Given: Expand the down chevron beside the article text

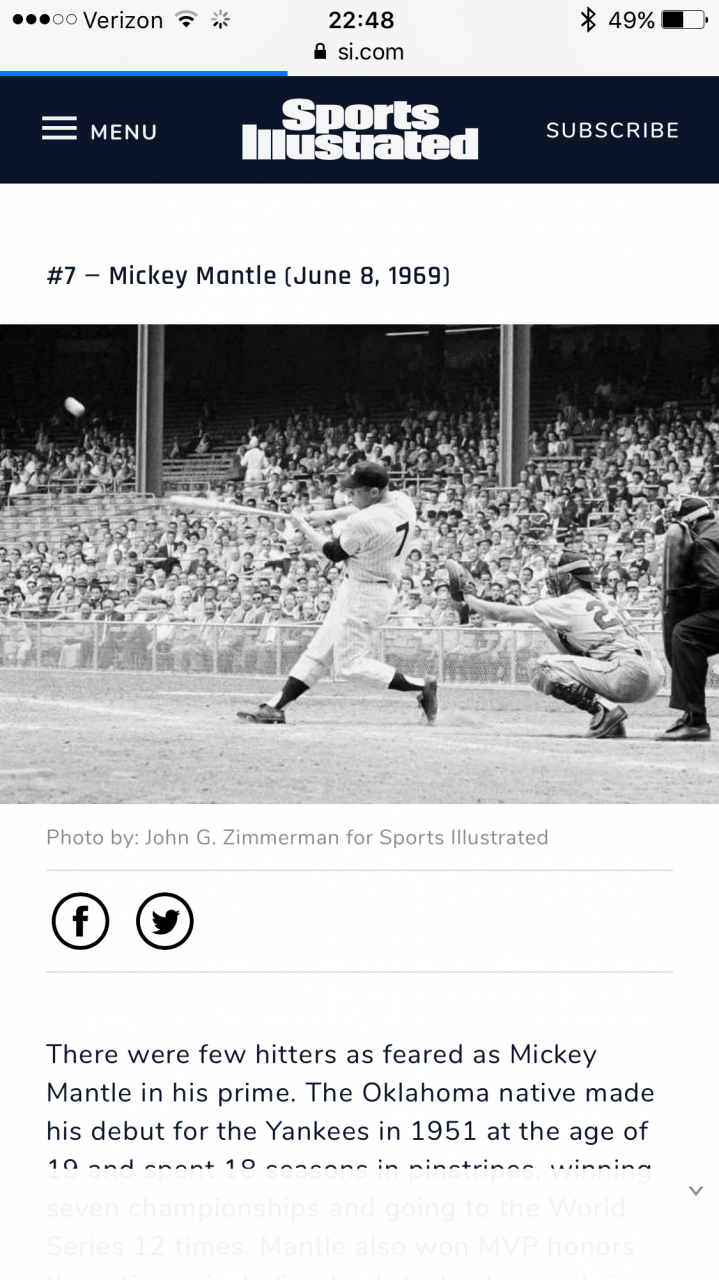Looking at the screenshot, I should (x=696, y=1190).
